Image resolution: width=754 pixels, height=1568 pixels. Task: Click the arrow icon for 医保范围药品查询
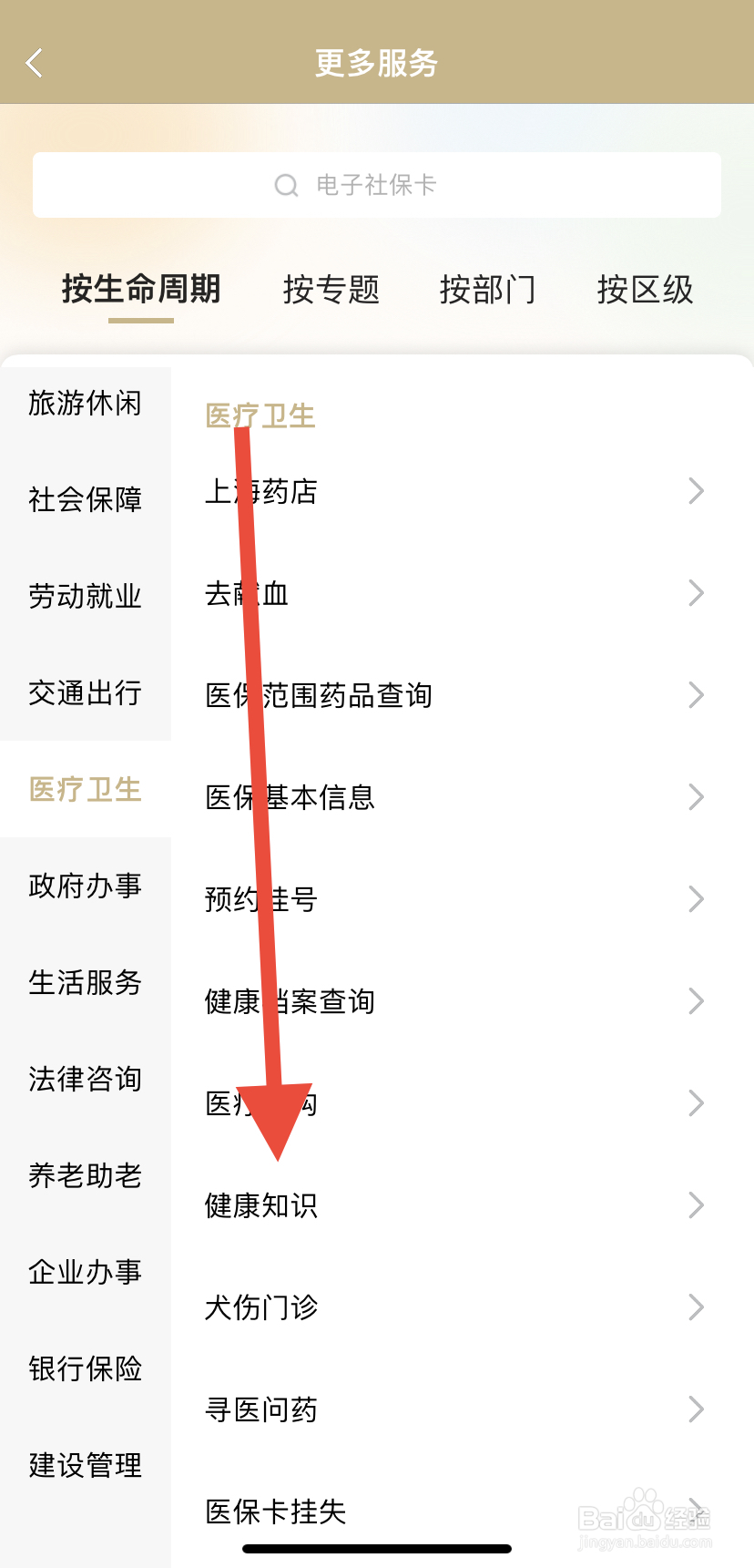(x=696, y=695)
